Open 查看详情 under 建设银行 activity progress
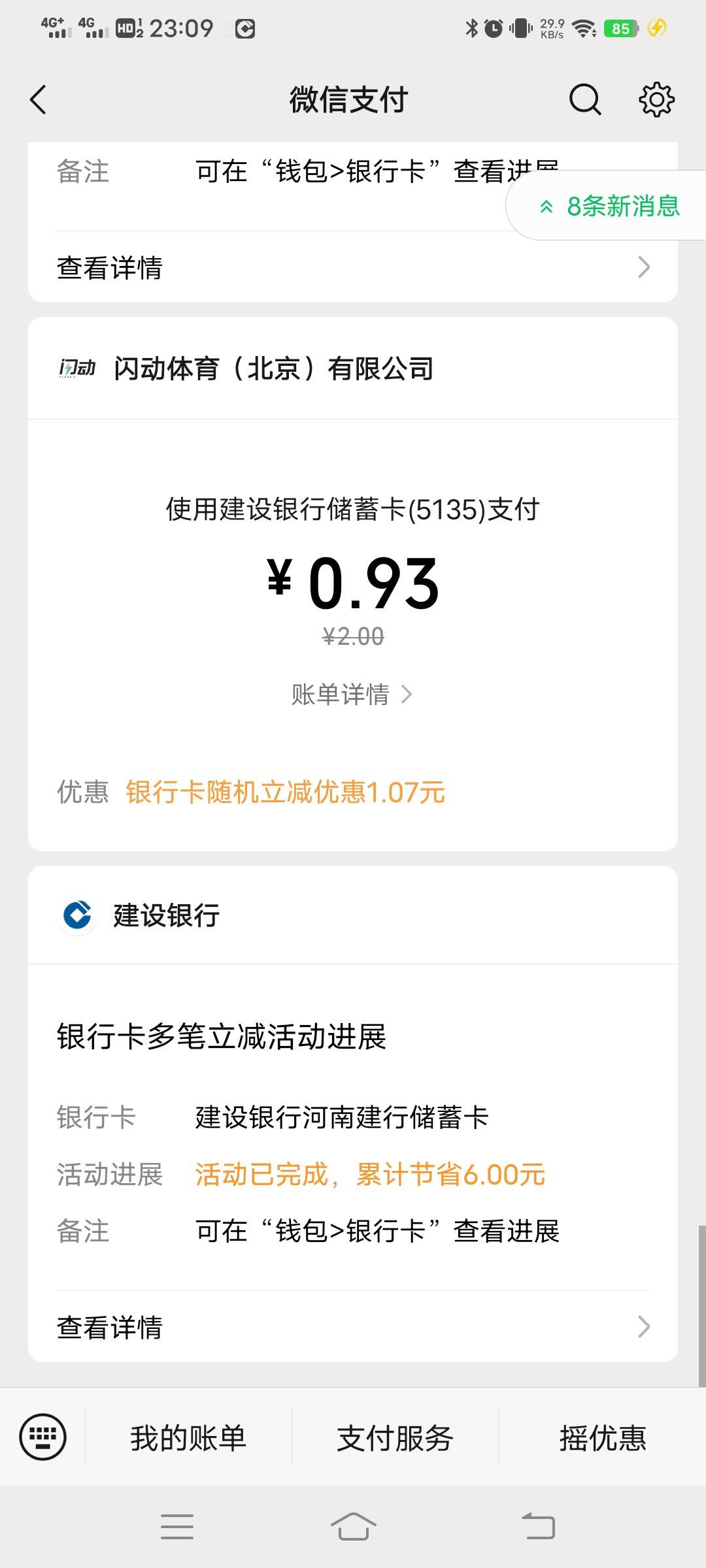Viewport: 706px width, 1568px height. point(353,1327)
